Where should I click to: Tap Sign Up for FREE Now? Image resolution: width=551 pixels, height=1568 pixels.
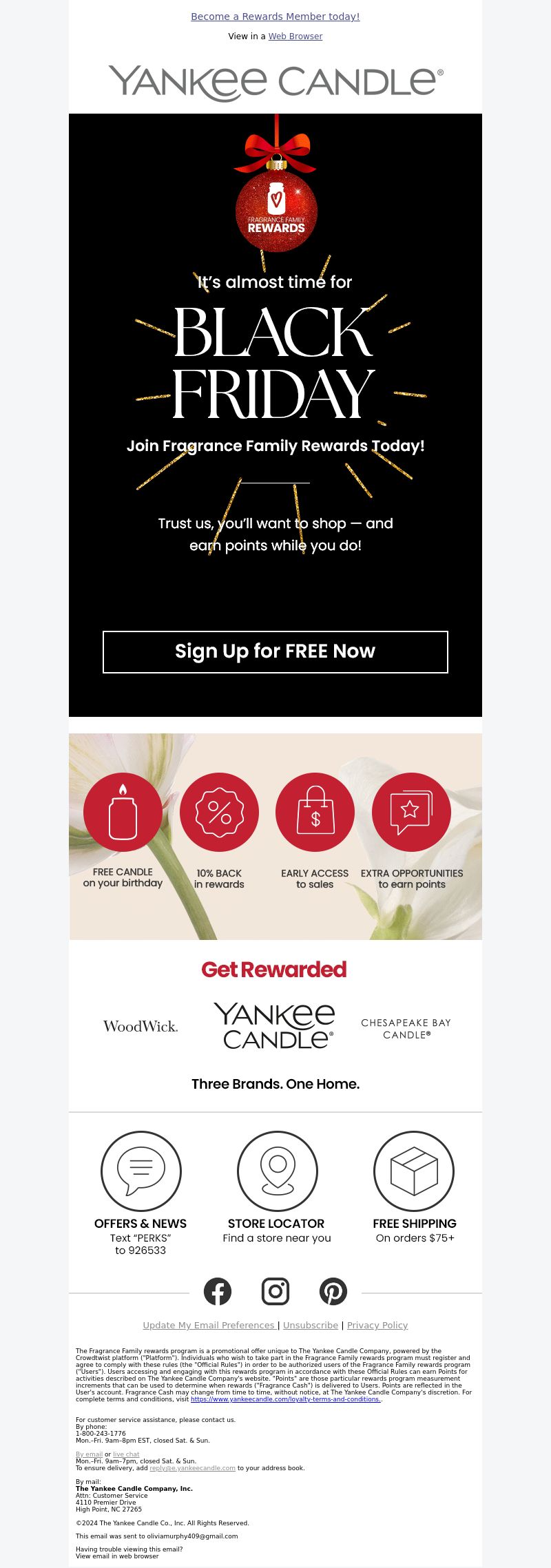coord(275,651)
